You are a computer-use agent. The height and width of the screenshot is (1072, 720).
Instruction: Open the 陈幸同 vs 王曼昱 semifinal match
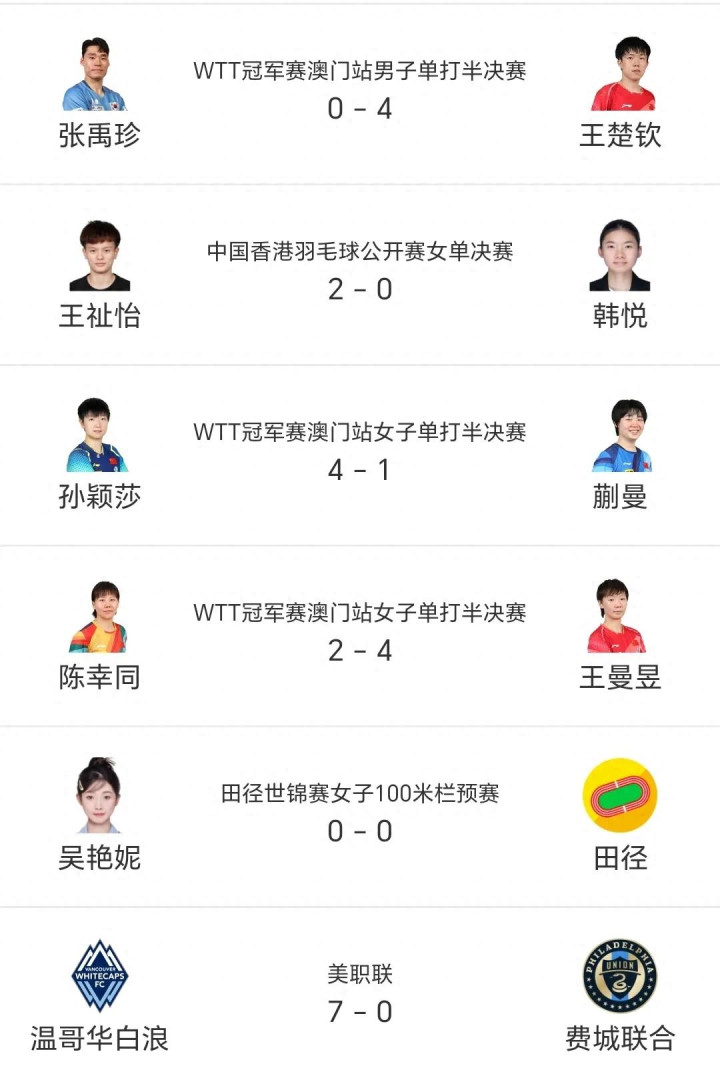click(360, 636)
